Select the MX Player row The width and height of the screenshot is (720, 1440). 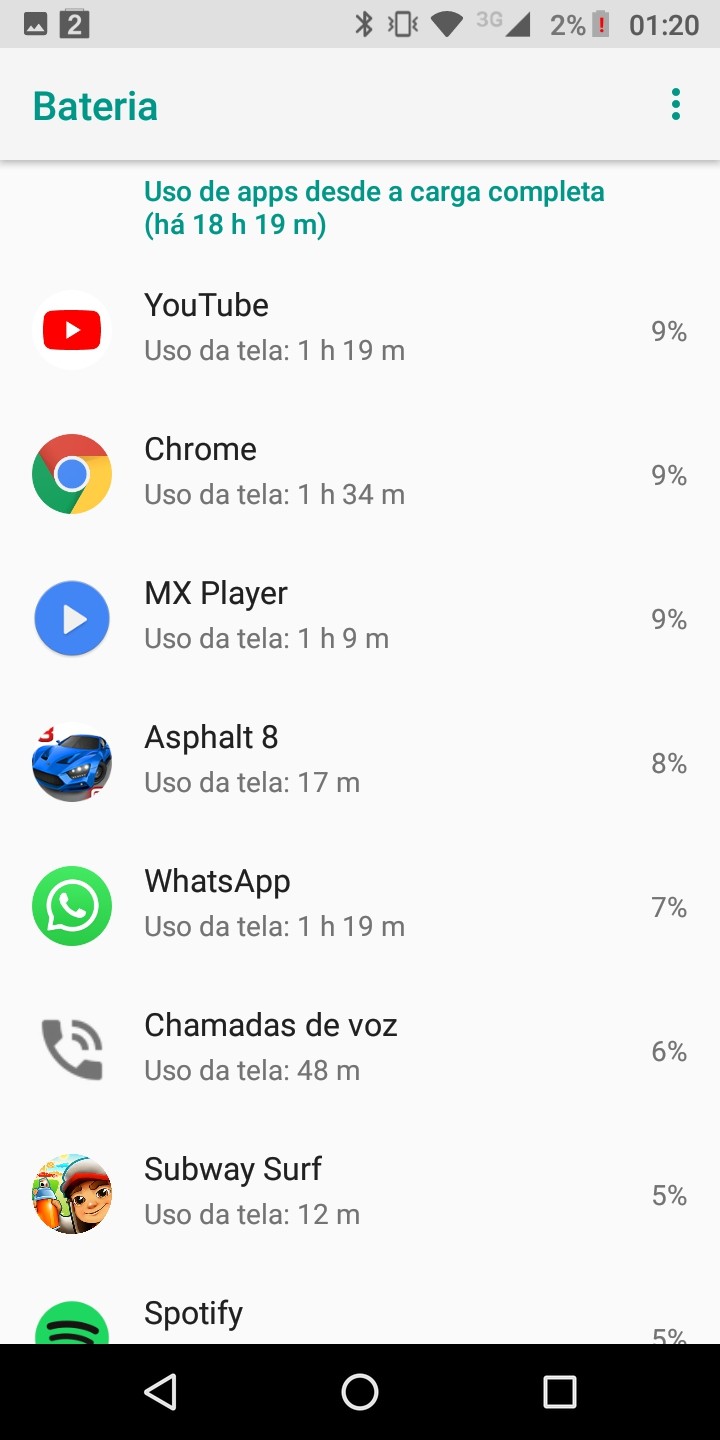click(360, 616)
